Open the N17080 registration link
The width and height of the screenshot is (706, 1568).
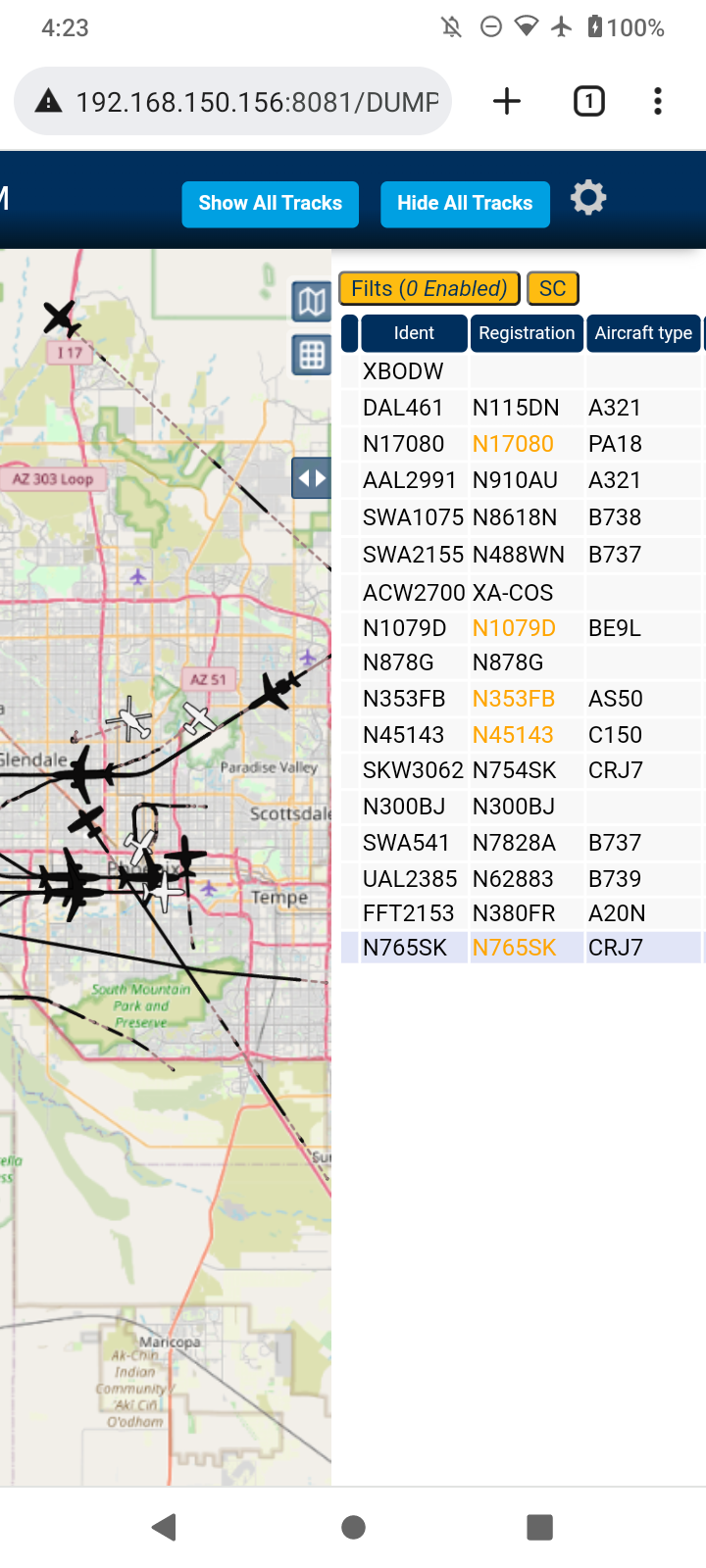point(513,444)
